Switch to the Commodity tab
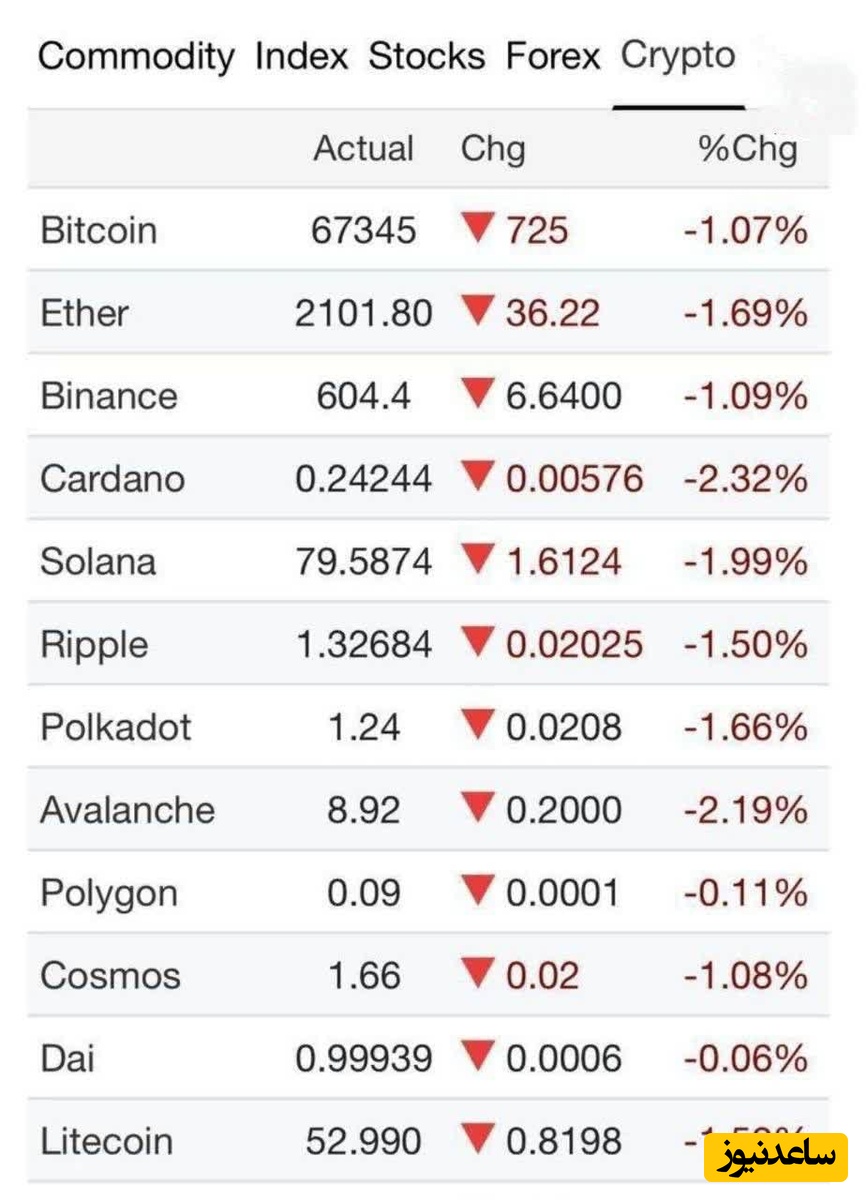 tap(135, 57)
